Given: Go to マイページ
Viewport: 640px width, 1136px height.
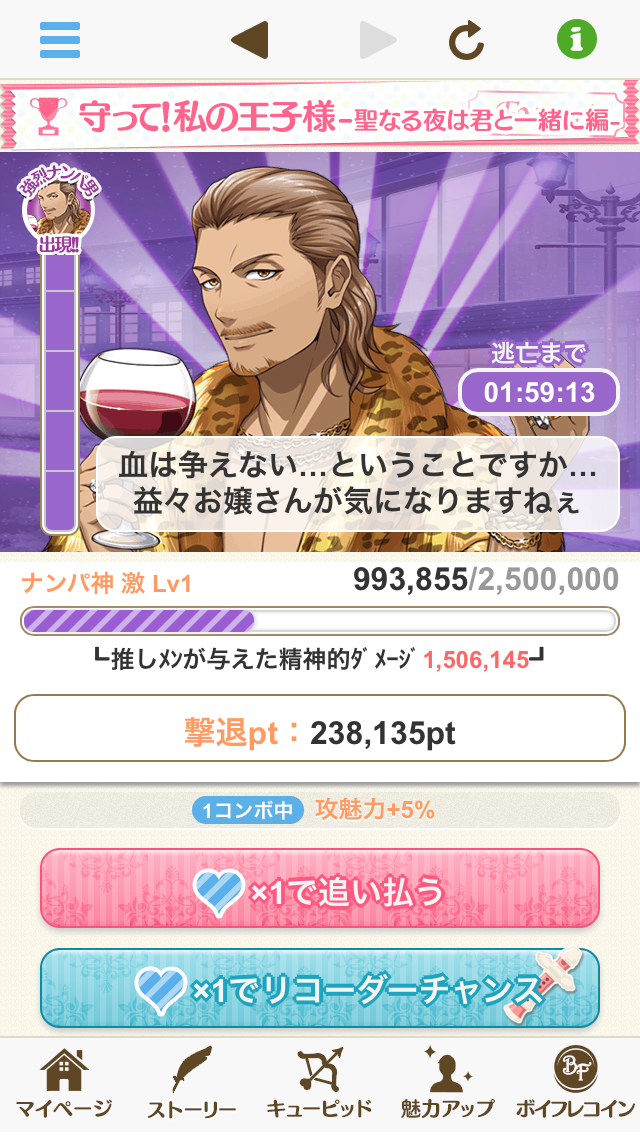Looking at the screenshot, I should (x=63, y=1085).
